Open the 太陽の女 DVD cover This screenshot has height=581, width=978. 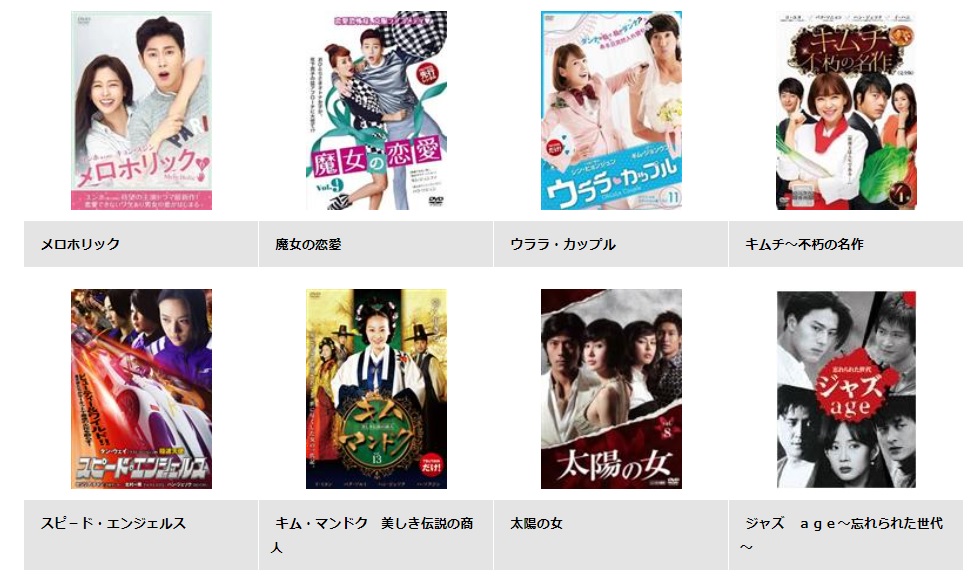(611, 389)
